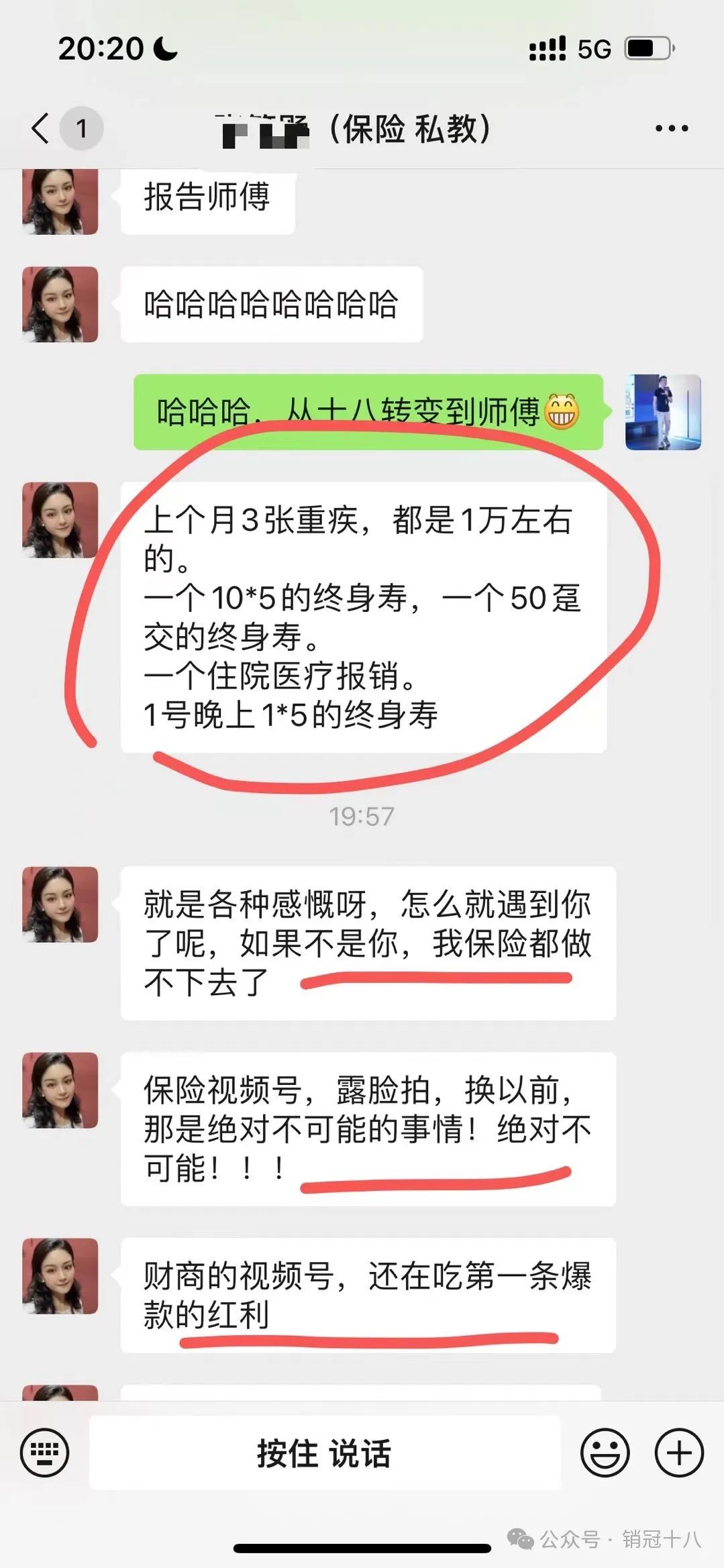Tap the 按住 说话 hold-to-talk button
This screenshot has height=1568, width=724.
(x=324, y=1453)
